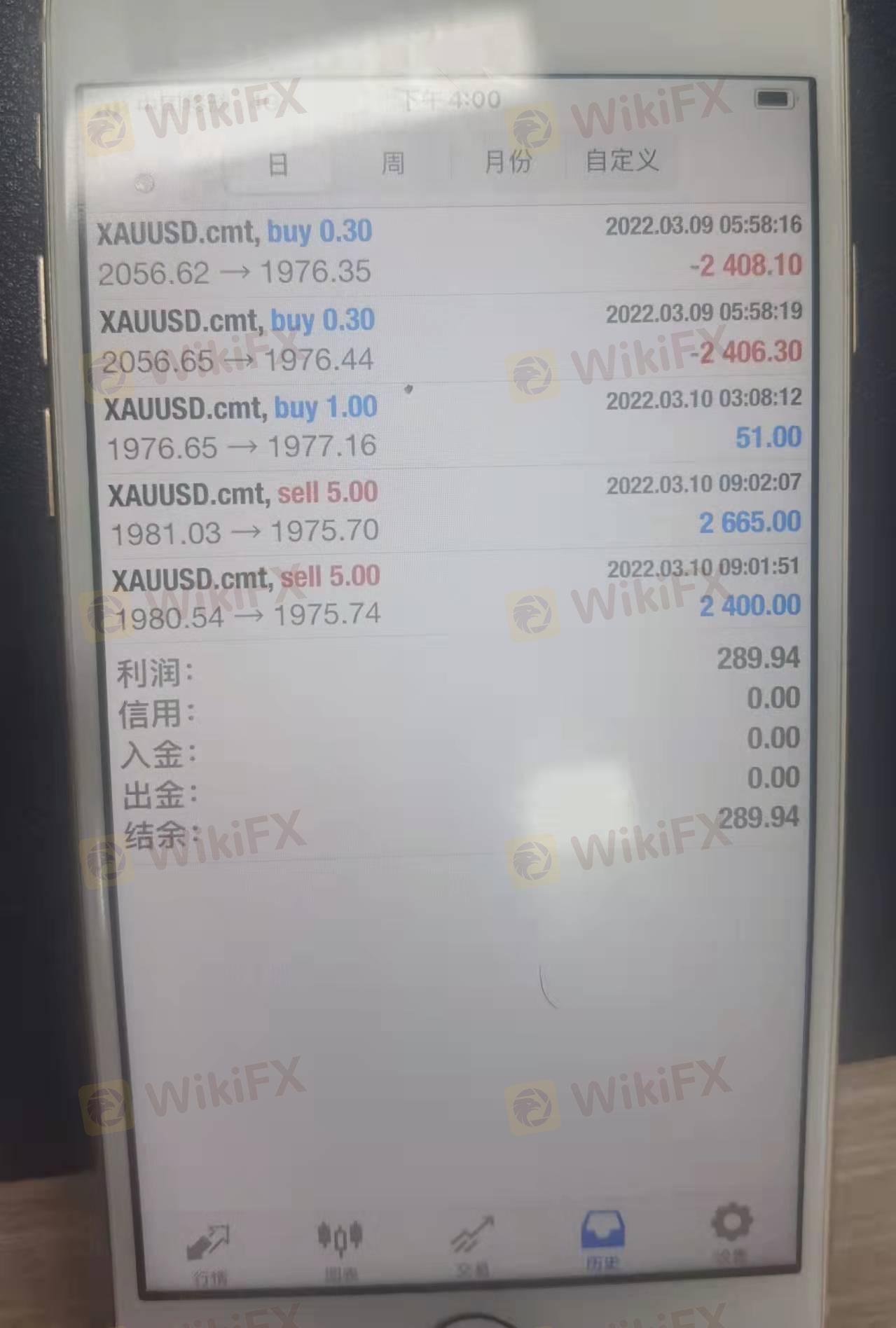Expand the buy 0.30 trade at 05:58:19
The image size is (896, 1328).
450,339
